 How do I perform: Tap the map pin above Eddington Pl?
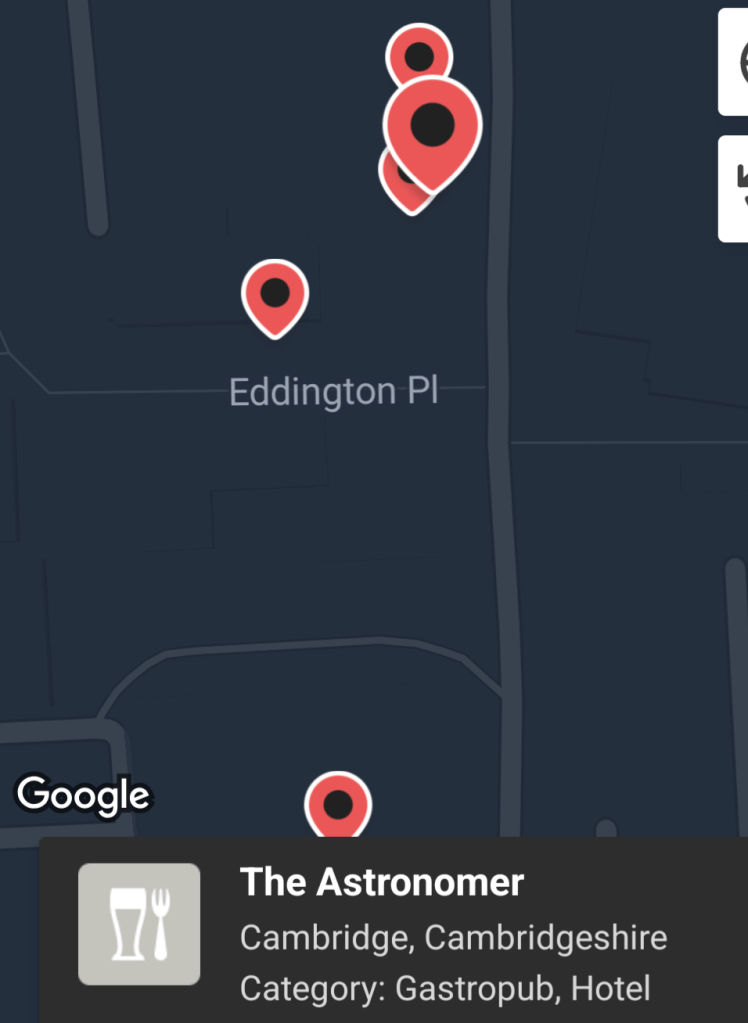click(275, 295)
